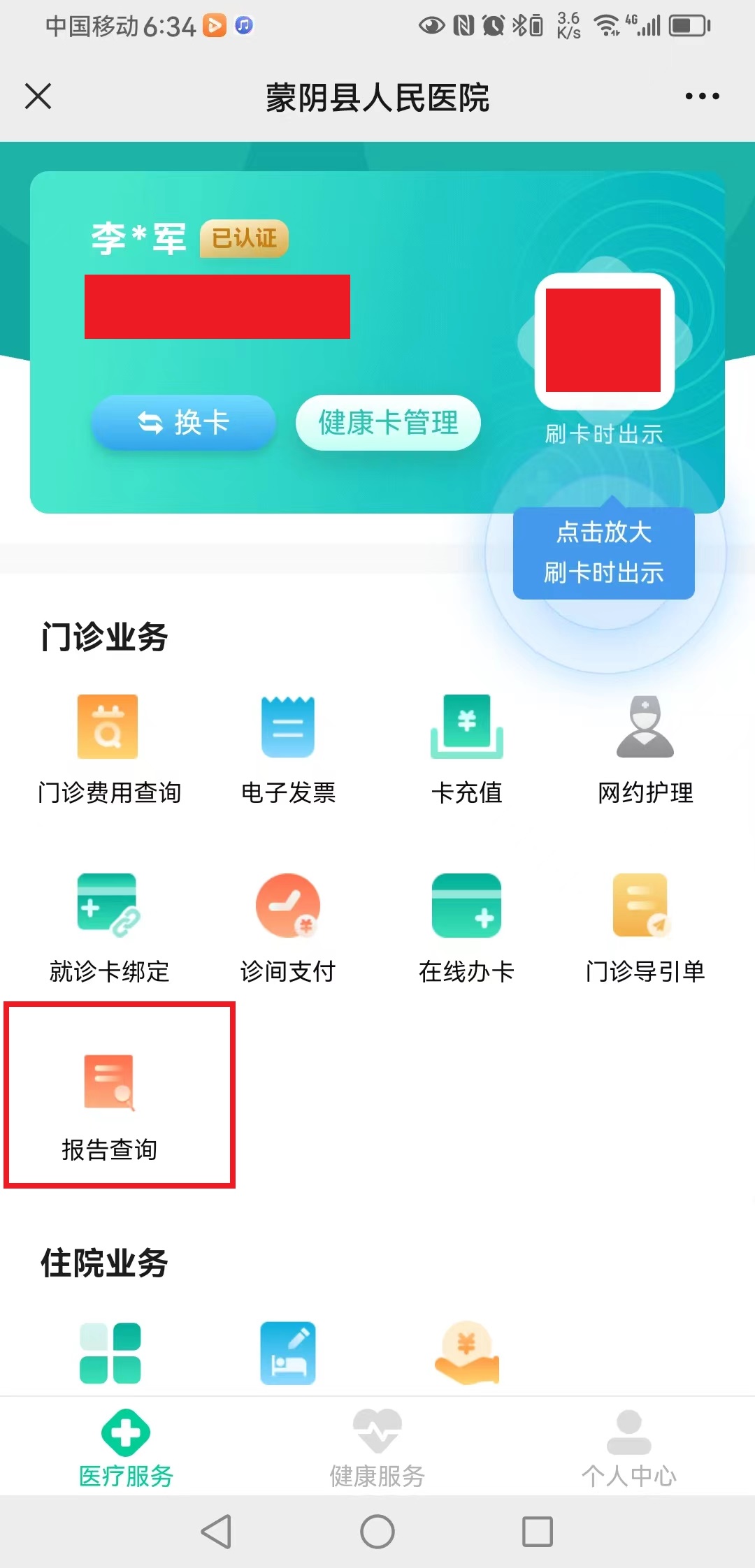The height and width of the screenshot is (1568, 755).
Task: Switch to the 个人中心 tab
Action: click(x=629, y=1448)
